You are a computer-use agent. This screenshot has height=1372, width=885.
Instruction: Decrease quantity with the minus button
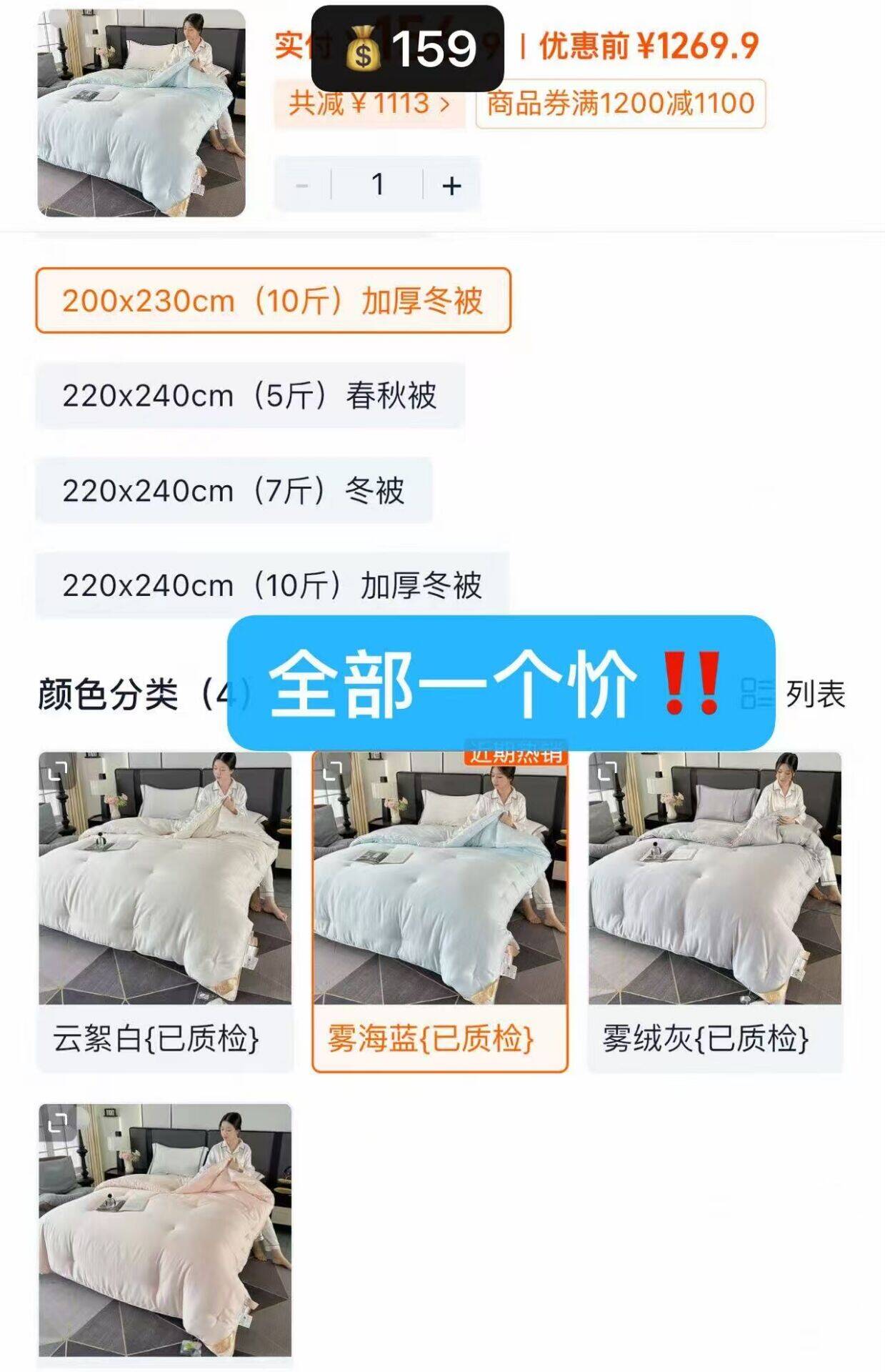click(302, 186)
